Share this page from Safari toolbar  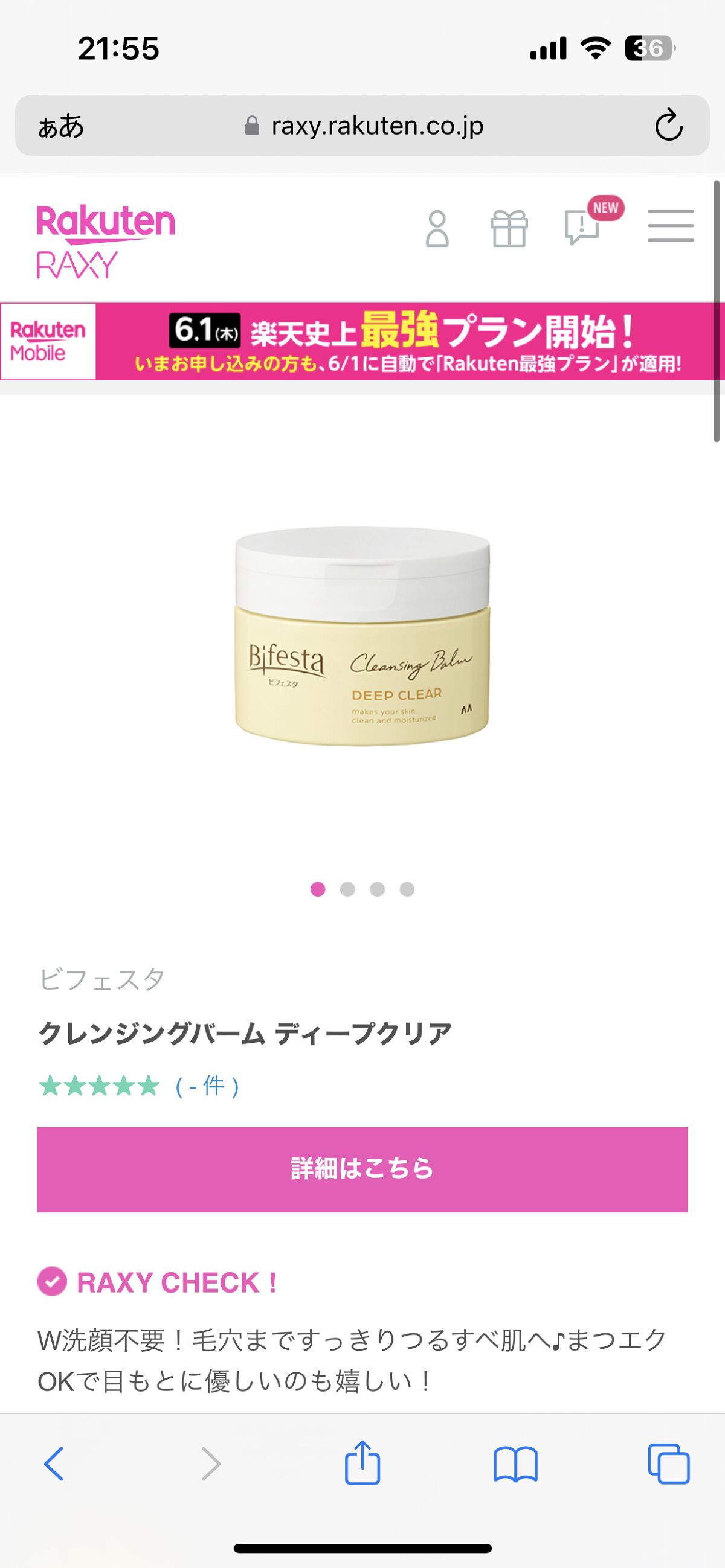click(x=362, y=1463)
